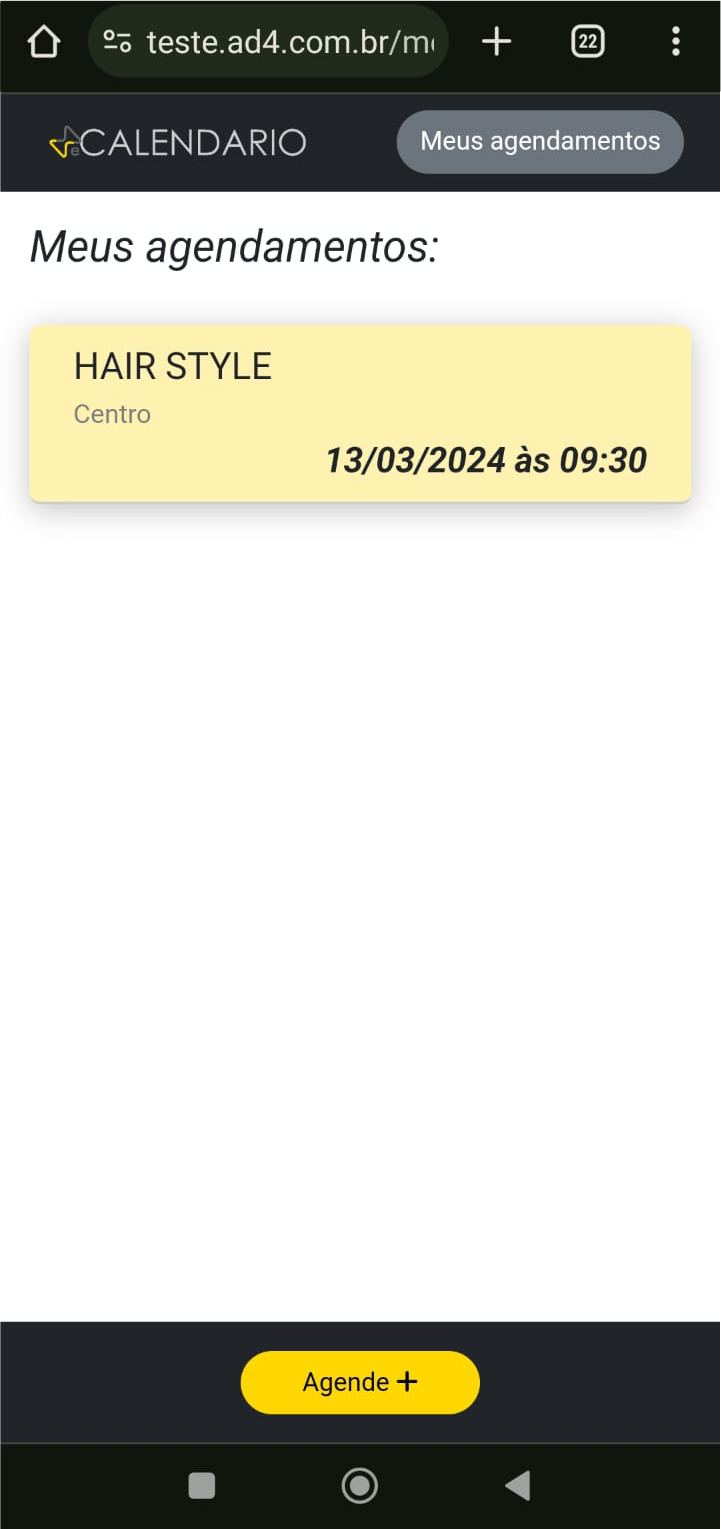Open recent apps with square button
This screenshot has width=721, height=1529.
[x=202, y=1486]
